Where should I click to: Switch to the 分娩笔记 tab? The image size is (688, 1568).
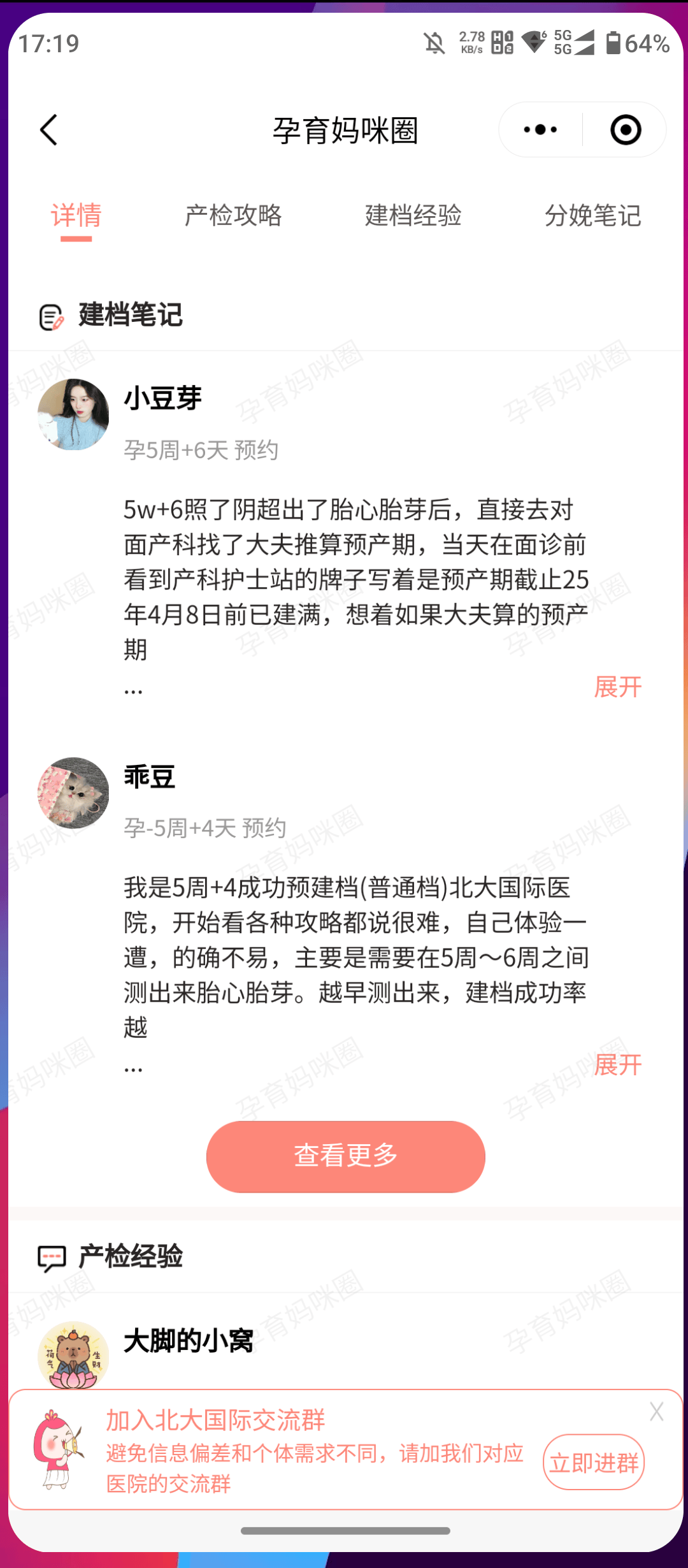click(x=592, y=215)
